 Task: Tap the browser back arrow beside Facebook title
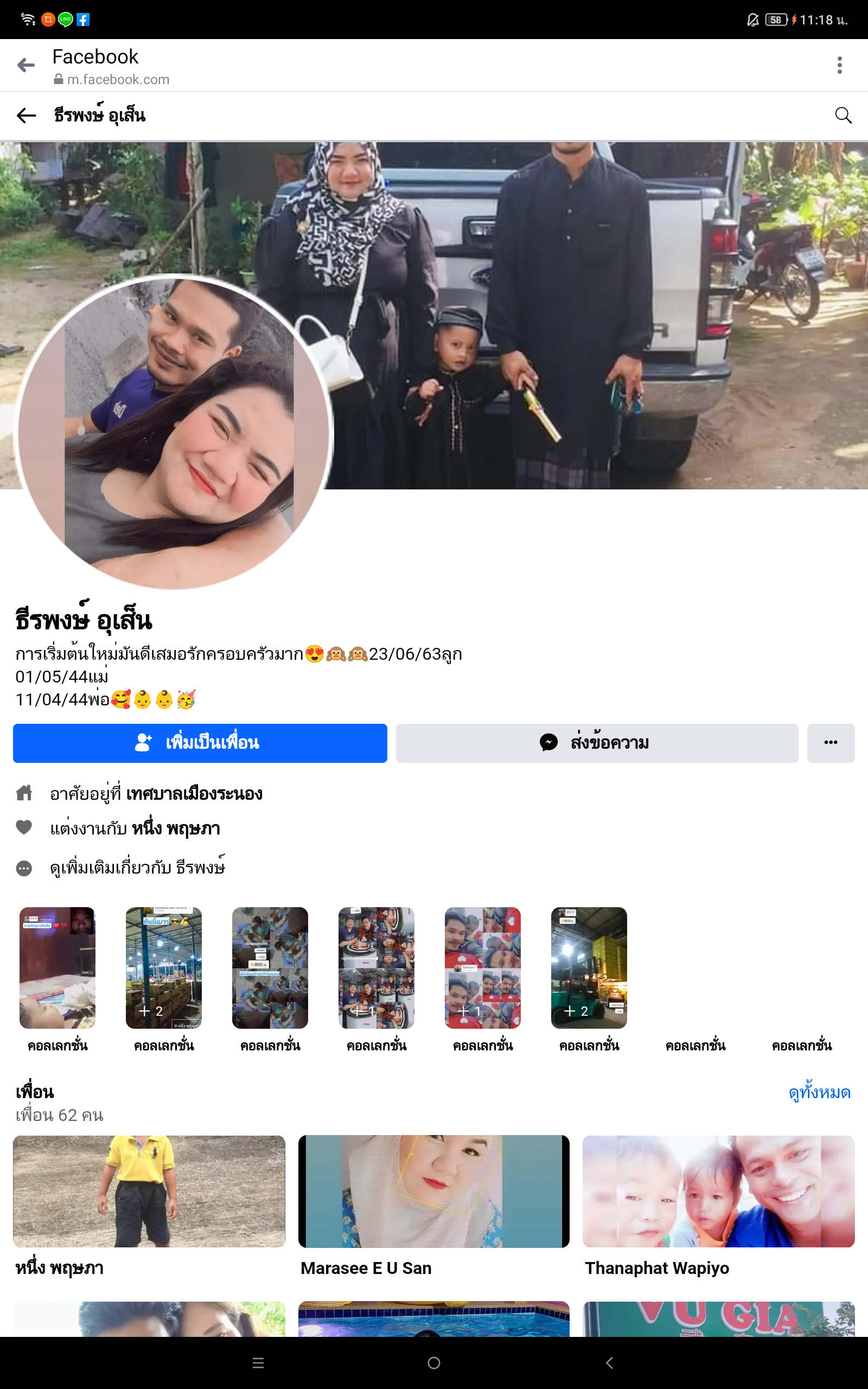point(26,65)
